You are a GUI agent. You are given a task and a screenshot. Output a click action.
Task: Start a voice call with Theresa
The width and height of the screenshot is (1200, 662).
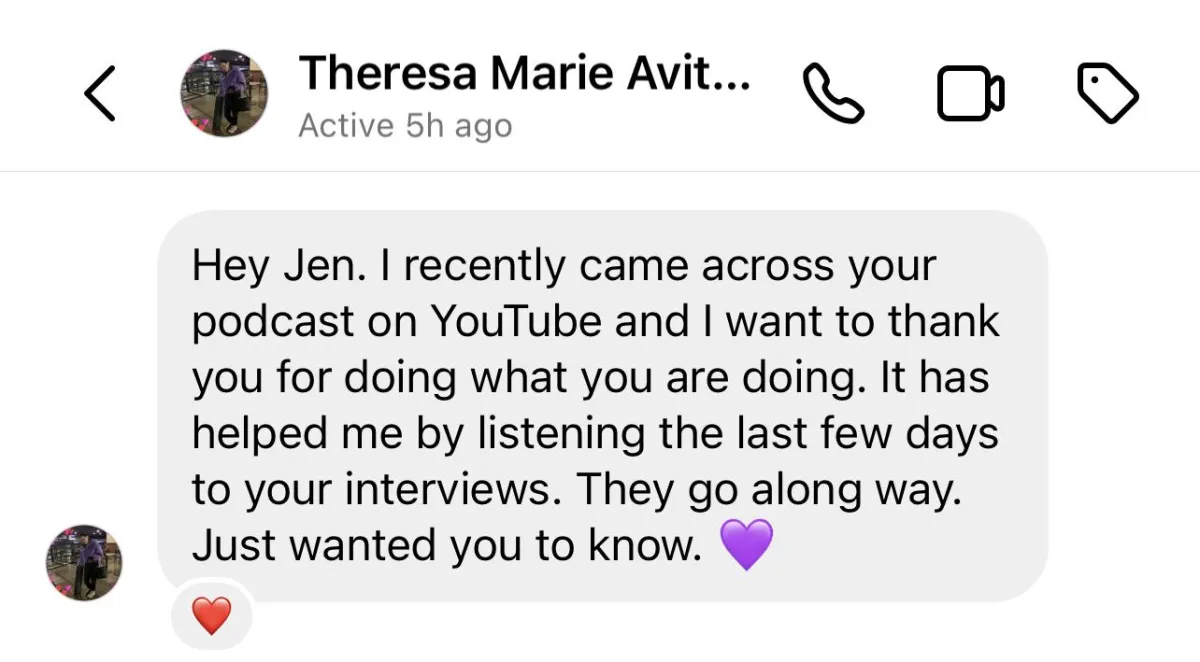click(834, 94)
